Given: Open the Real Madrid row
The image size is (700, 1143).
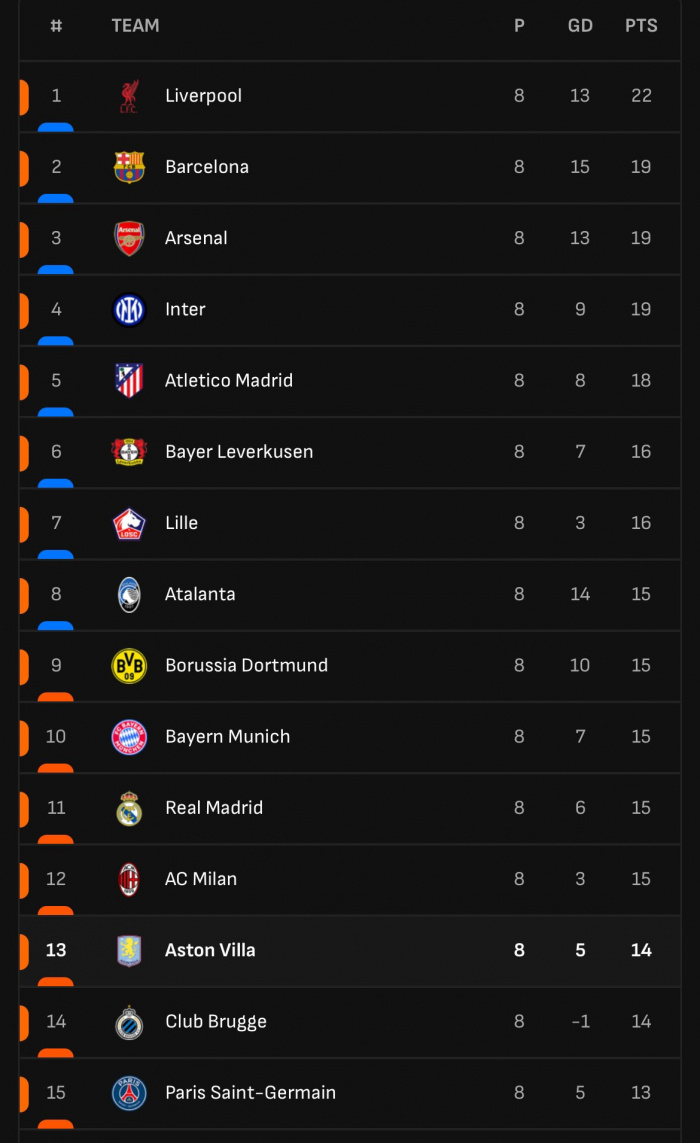Looking at the screenshot, I should (x=350, y=808).
